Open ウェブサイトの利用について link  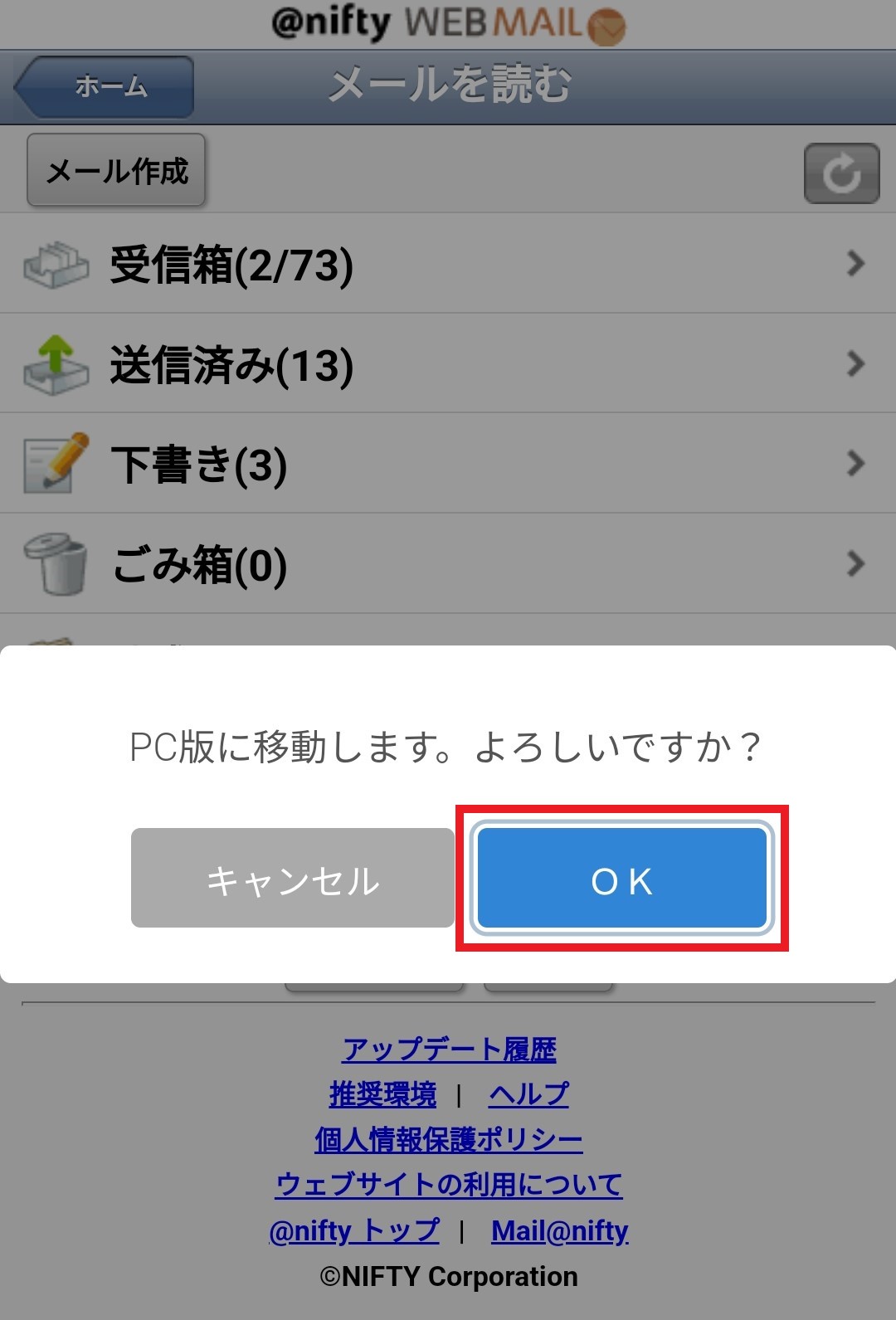[x=449, y=1184]
